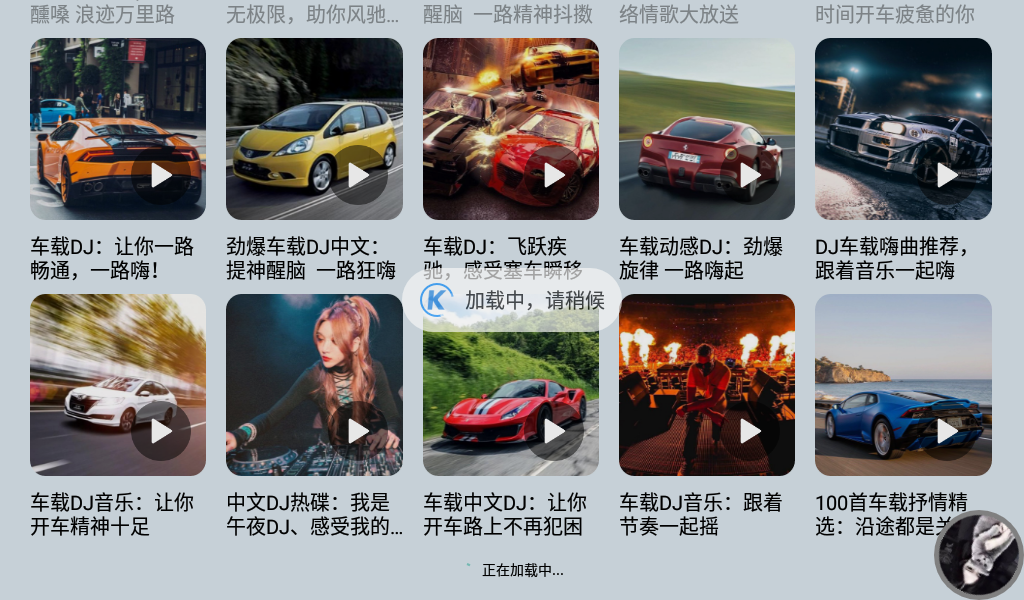Play the 100首车载抒情精选 playlist
The image size is (1024, 600).
pos(947,431)
